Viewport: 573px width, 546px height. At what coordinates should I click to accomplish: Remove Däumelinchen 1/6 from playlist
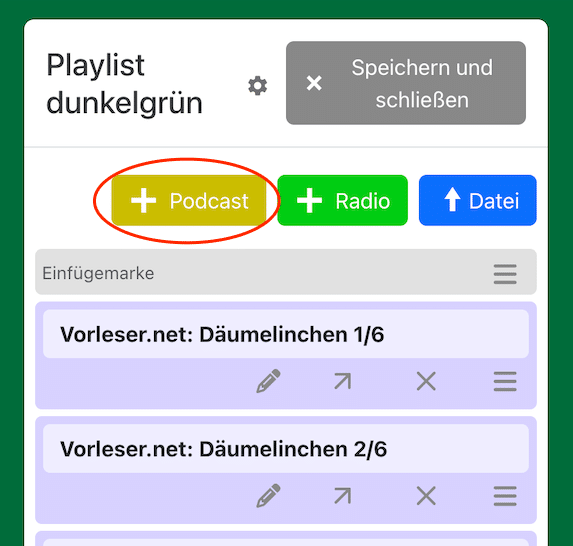[426, 381]
